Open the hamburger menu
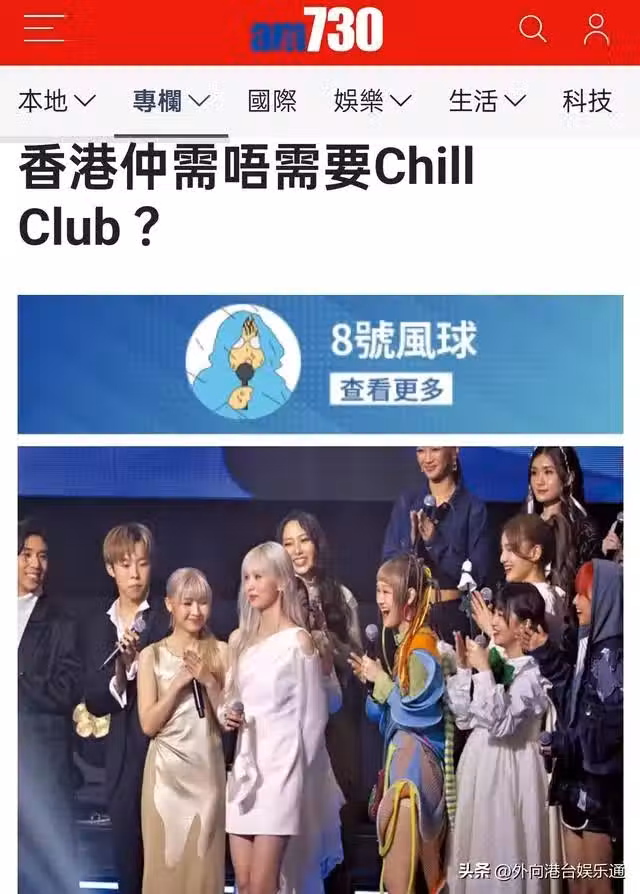This screenshot has height=894, width=640. pos(44,29)
